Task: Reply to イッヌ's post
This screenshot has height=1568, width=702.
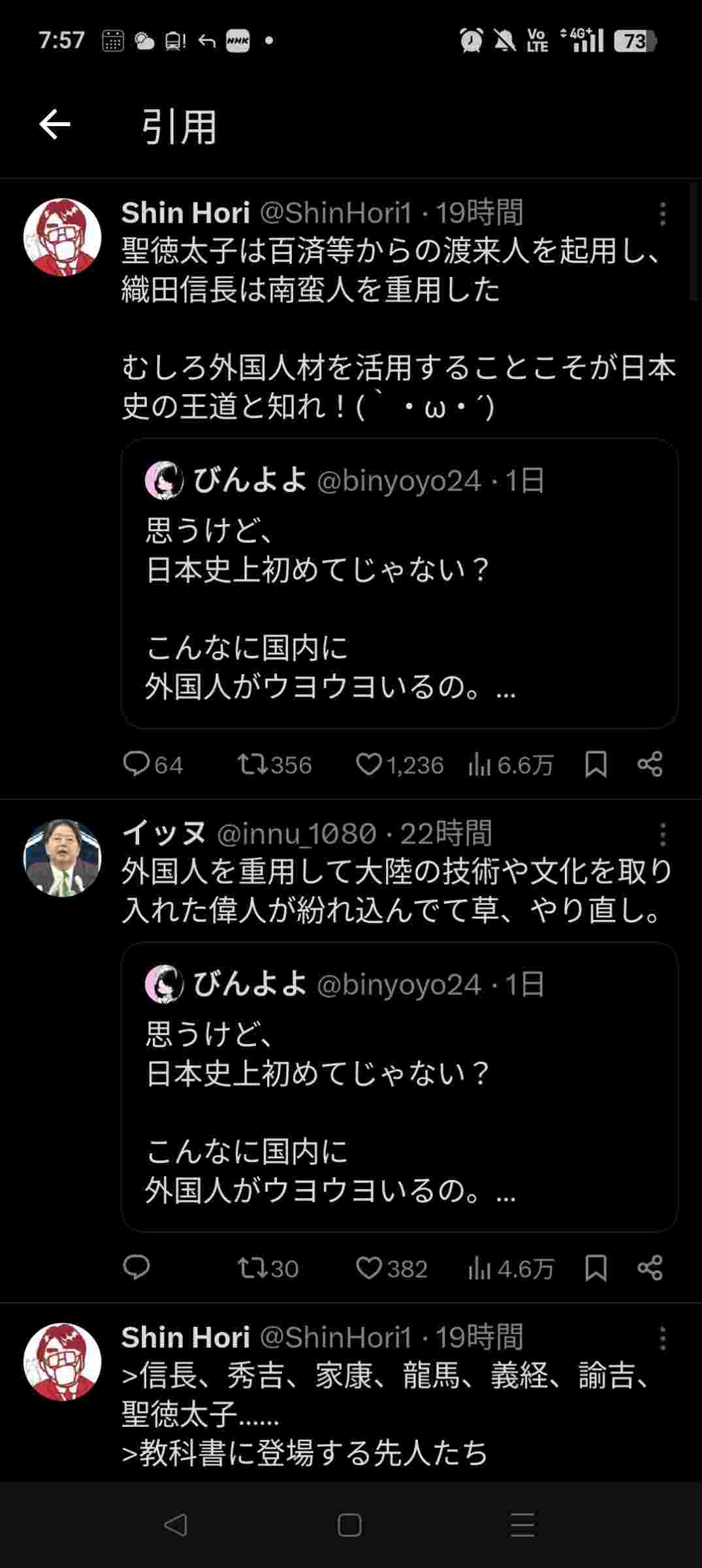Action: pyautogui.click(x=136, y=1267)
